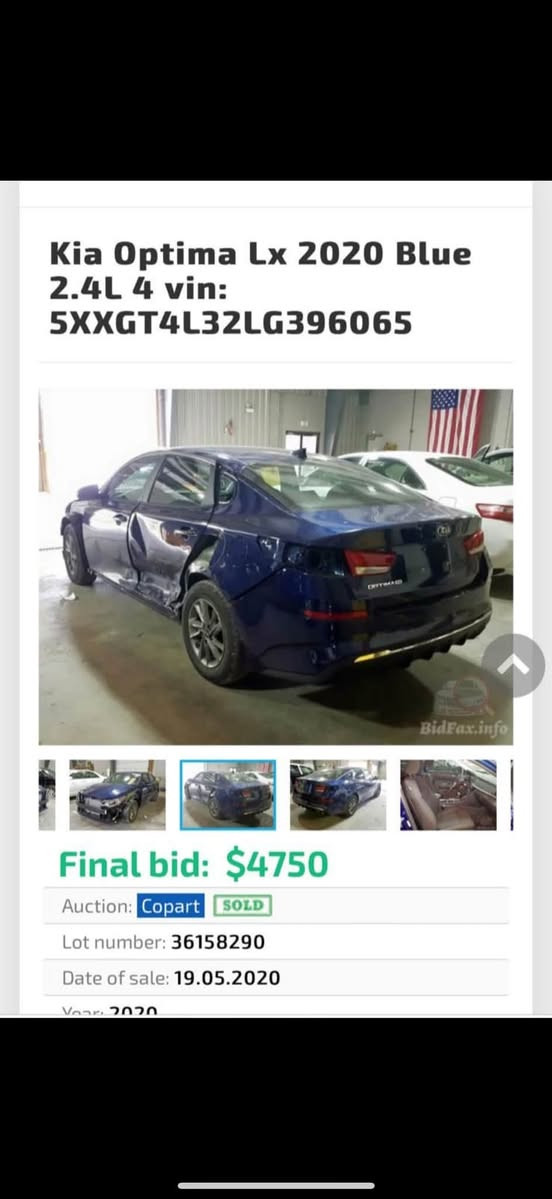Select the highlighted rear-left view thumbnail
Viewport: 552px width, 1199px height.
(x=228, y=794)
